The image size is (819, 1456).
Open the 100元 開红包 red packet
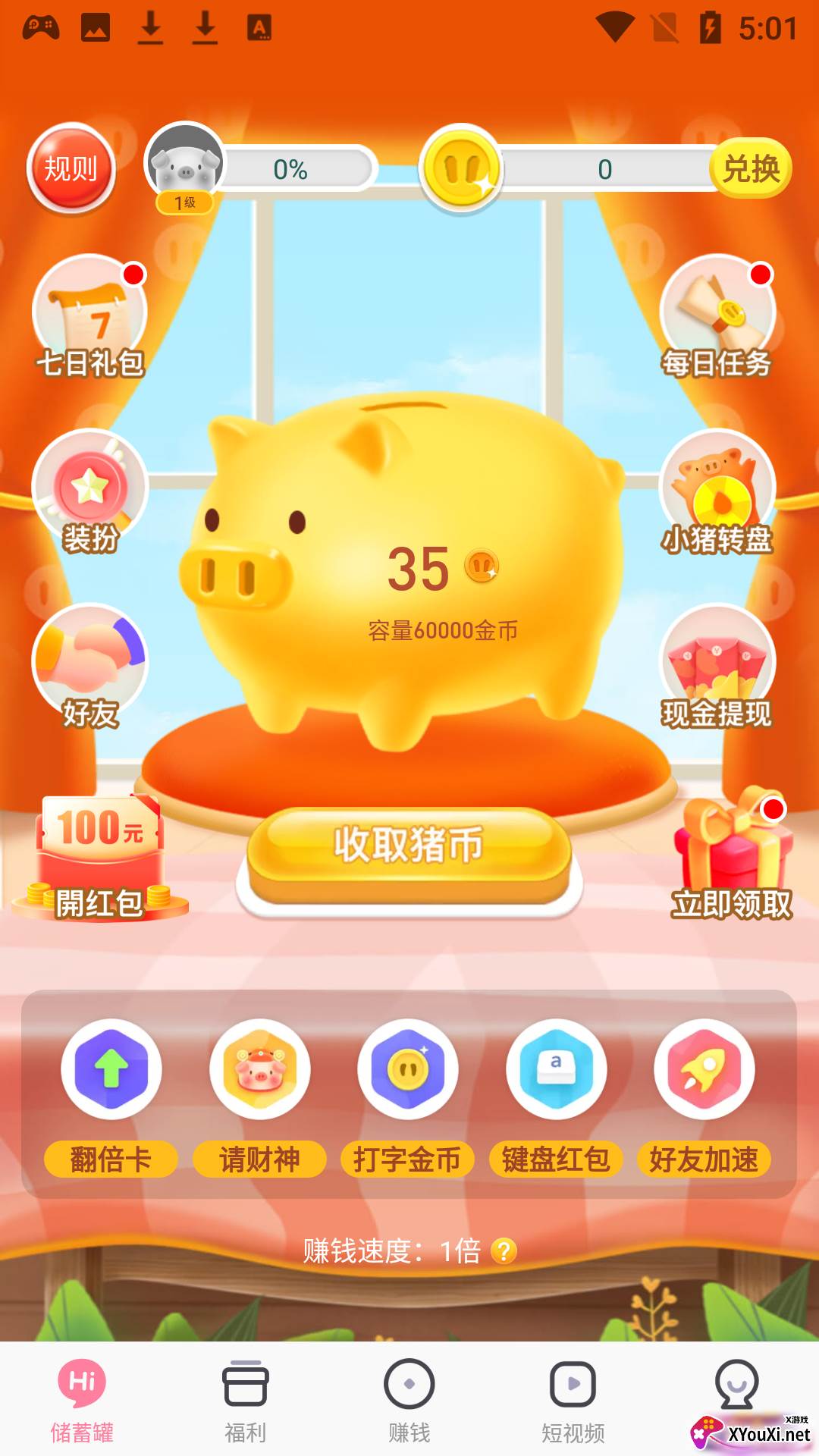[100, 858]
